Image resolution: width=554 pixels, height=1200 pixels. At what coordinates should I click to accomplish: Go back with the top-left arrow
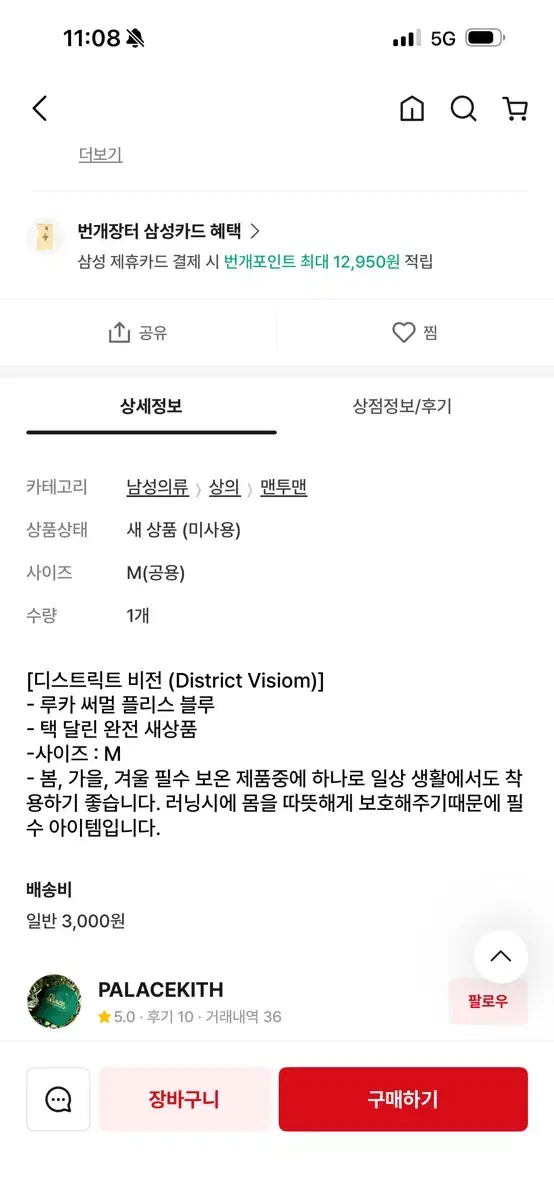coord(40,109)
